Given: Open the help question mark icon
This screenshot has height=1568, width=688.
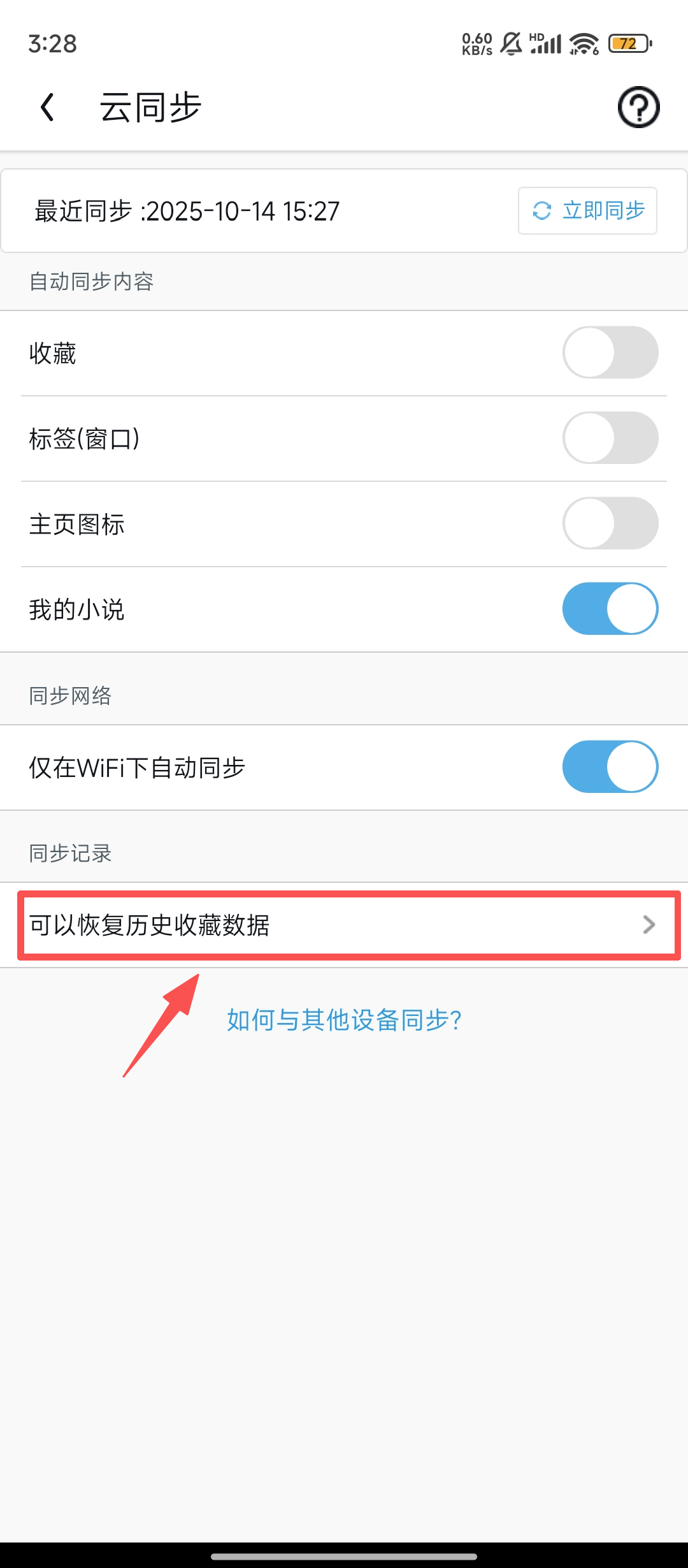Looking at the screenshot, I should 638,107.
